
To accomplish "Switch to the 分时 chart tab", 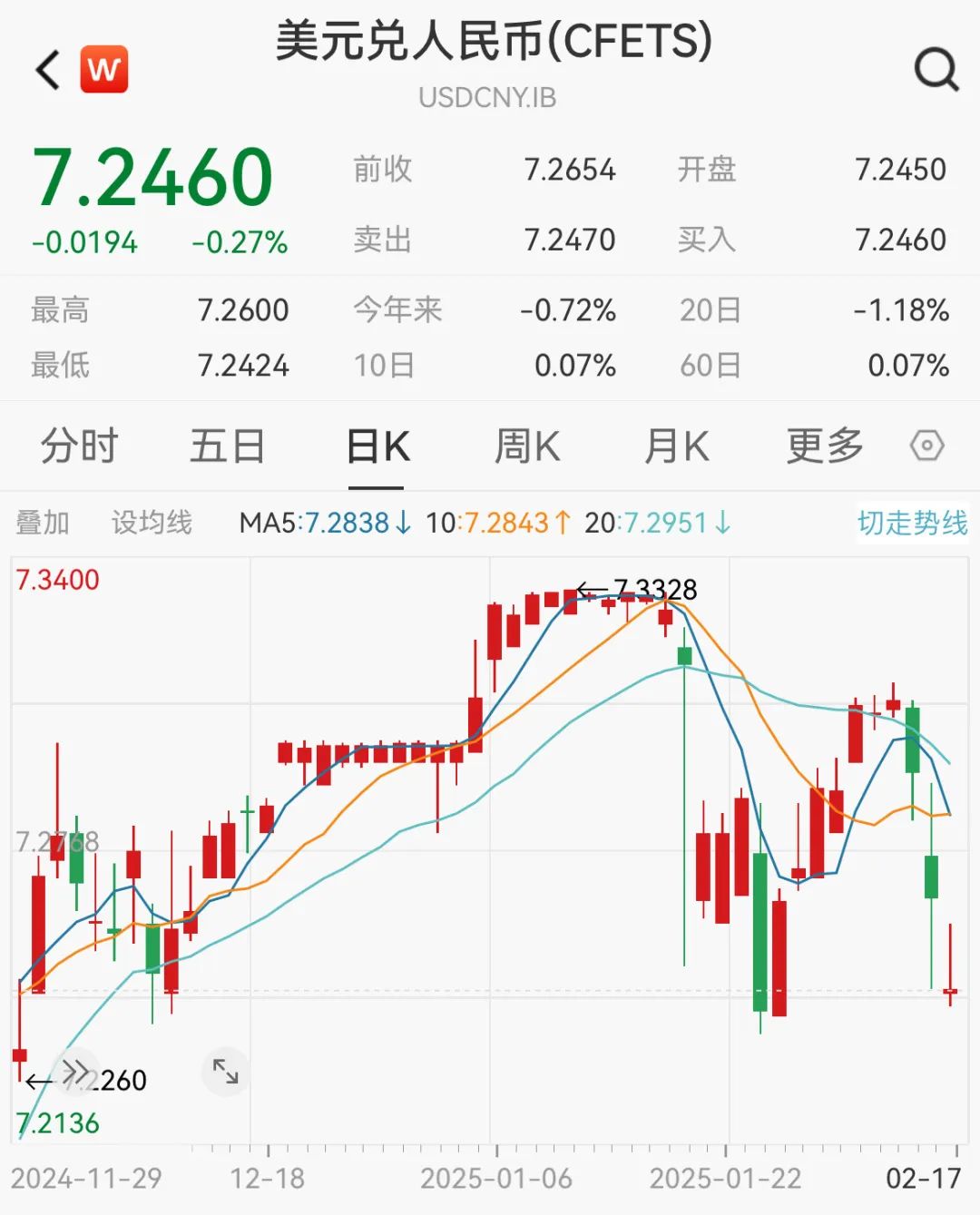I will 79,446.
